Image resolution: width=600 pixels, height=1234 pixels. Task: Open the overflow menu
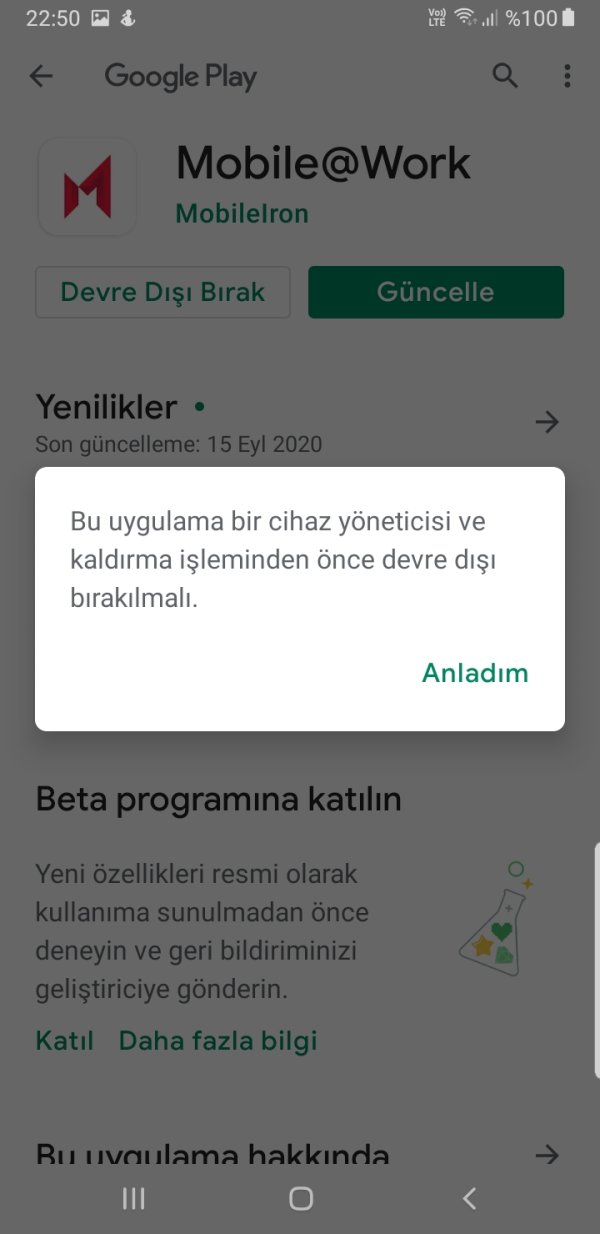click(x=567, y=76)
